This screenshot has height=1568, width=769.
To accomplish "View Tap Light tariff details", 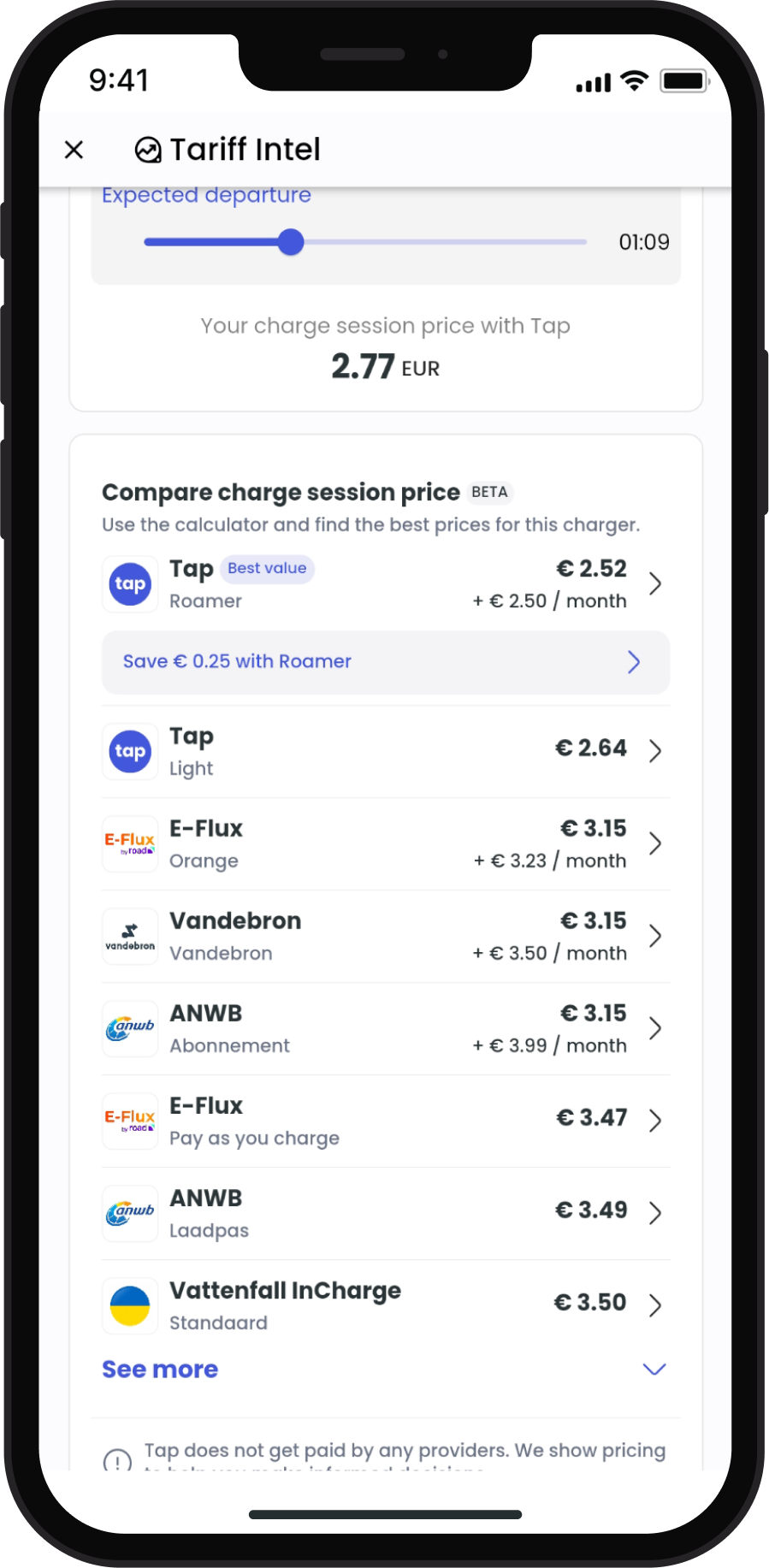I will 385,752.
